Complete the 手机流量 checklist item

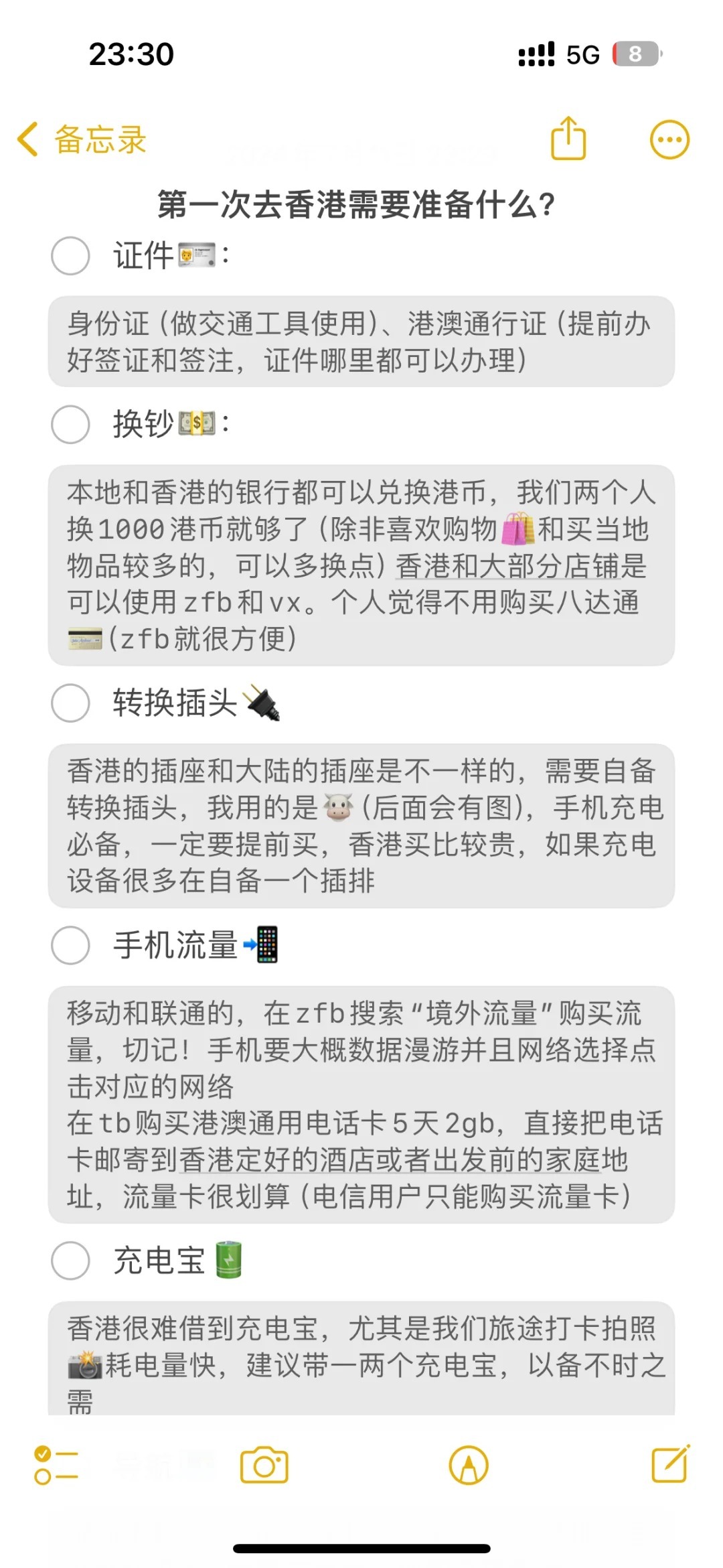70,945
